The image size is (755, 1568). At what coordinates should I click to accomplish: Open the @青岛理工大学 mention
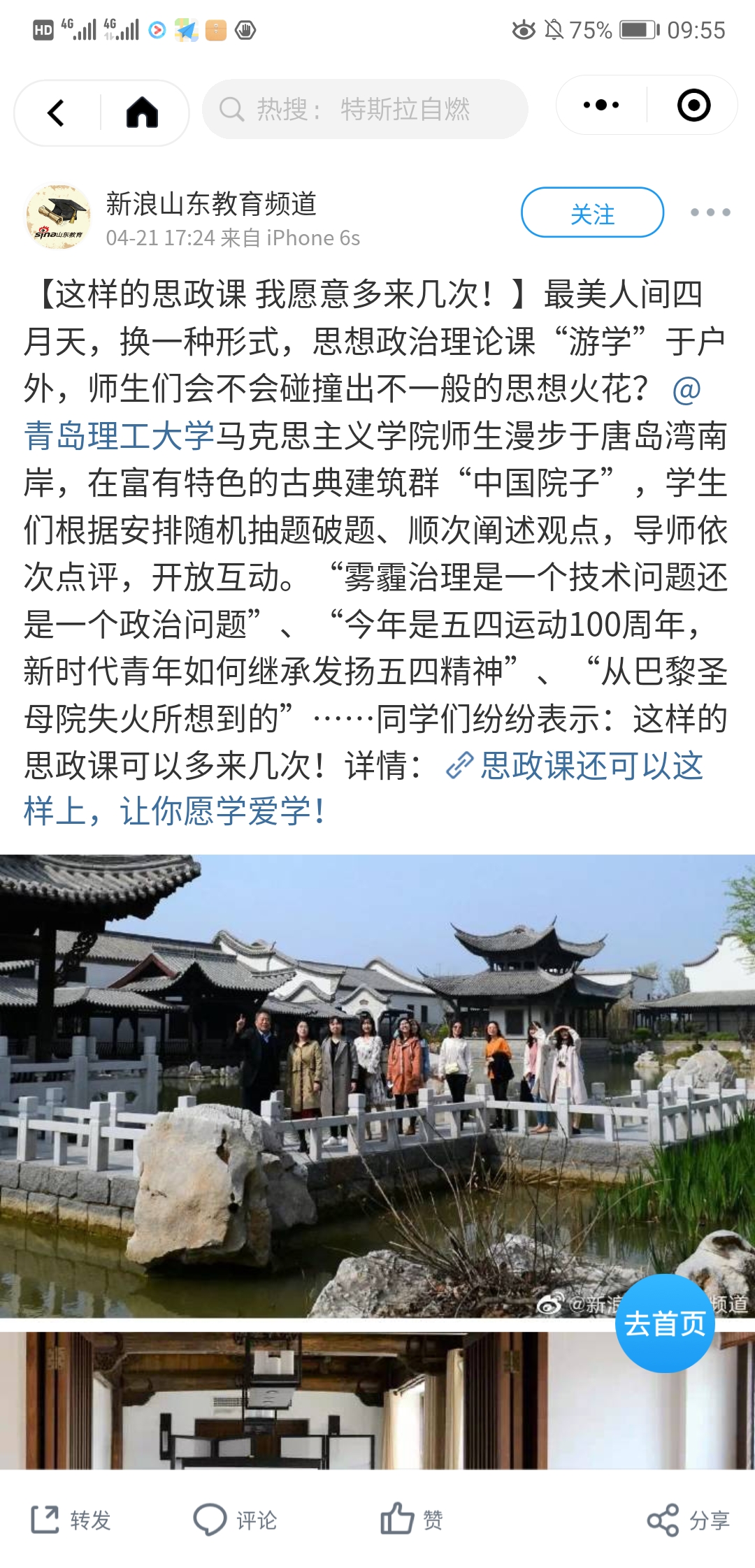(x=119, y=435)
